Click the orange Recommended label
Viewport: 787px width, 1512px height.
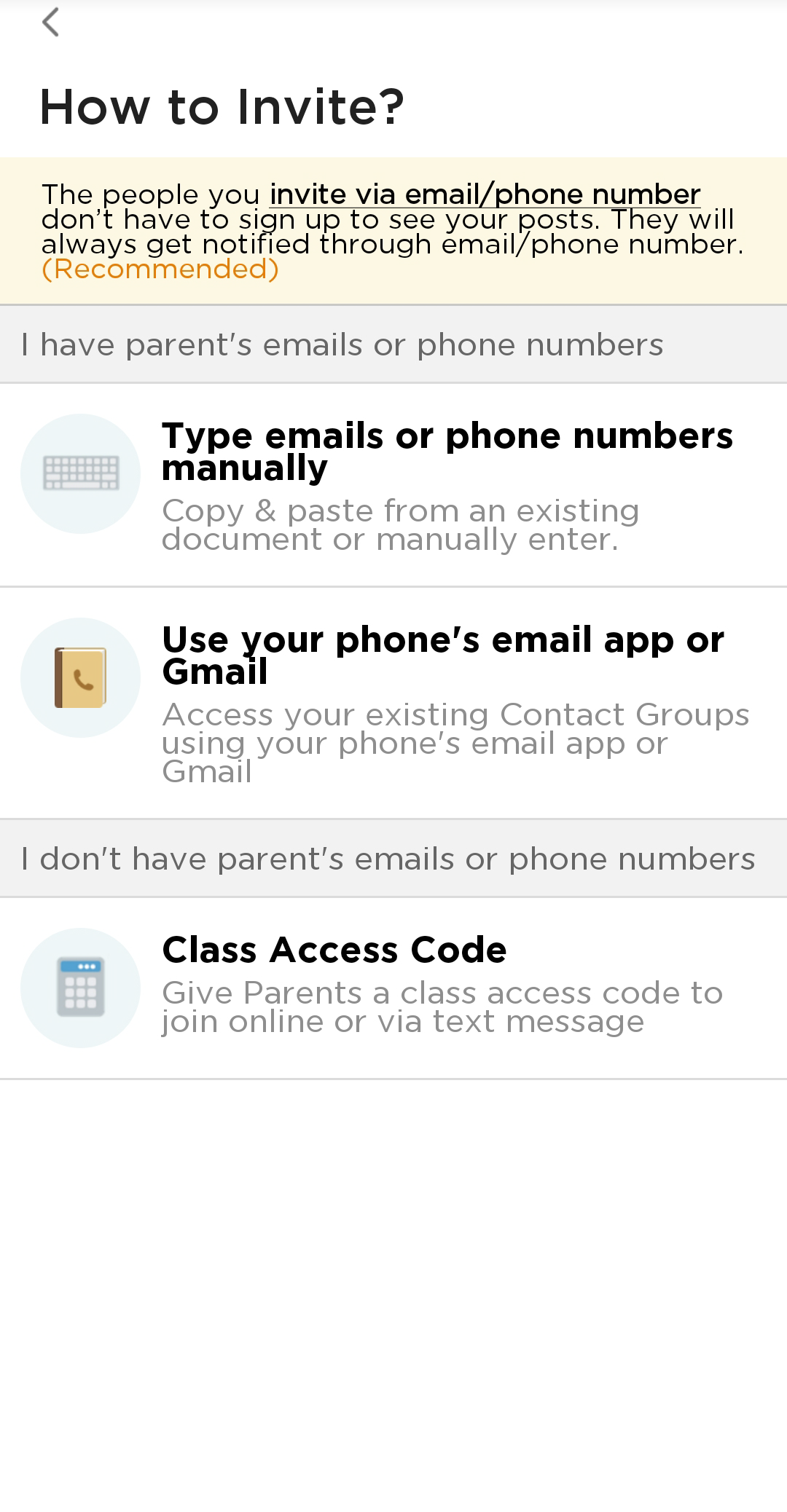point(159,269)
